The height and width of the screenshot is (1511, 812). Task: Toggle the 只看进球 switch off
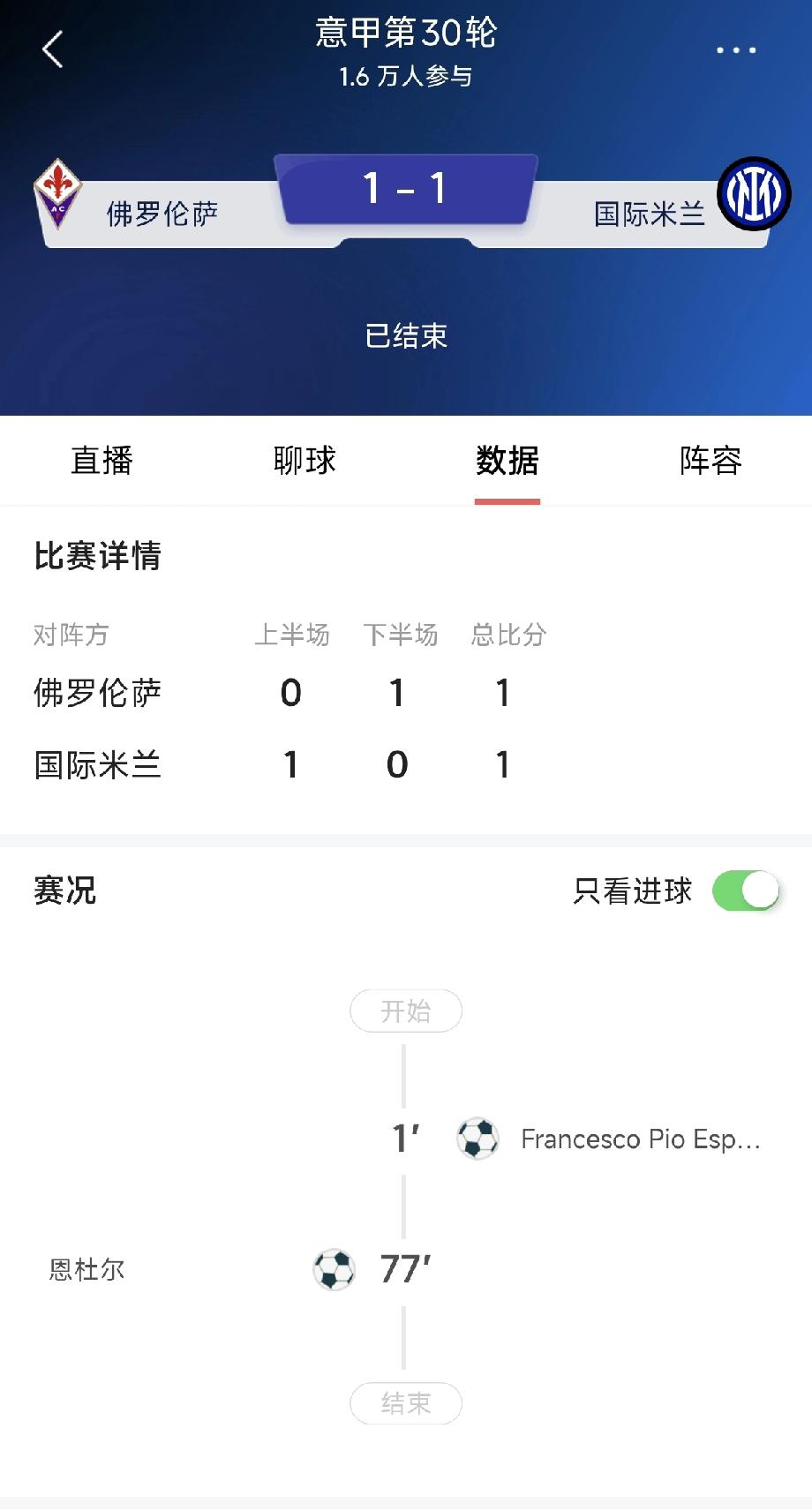coord(747,891)
